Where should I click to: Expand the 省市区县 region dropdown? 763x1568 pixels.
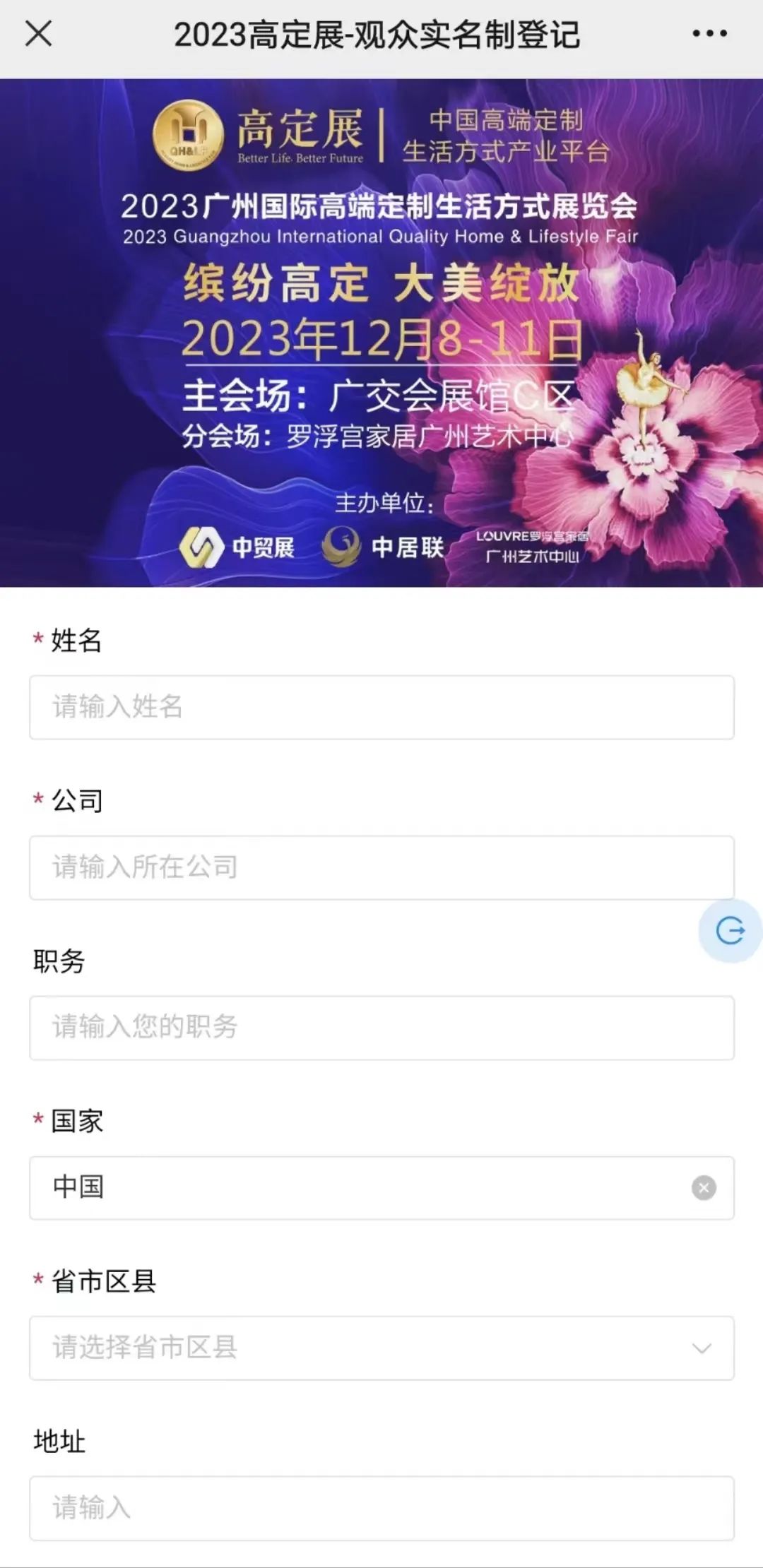pos(381,1348)
